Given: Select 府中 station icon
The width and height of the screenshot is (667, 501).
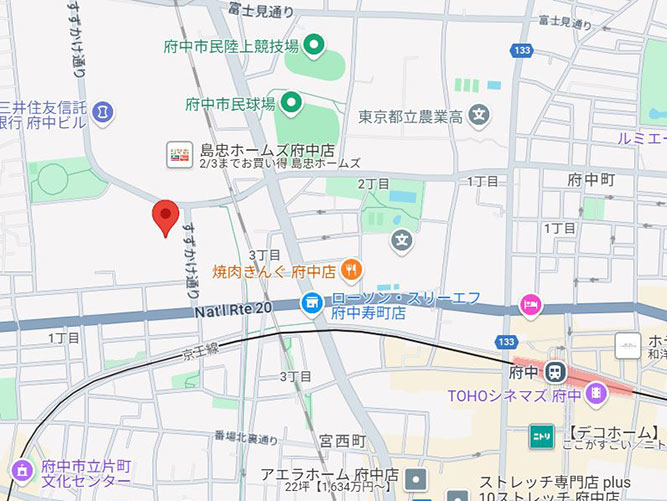Looking at the screenshot, I should pyautogui.click(x=556, y=372).
